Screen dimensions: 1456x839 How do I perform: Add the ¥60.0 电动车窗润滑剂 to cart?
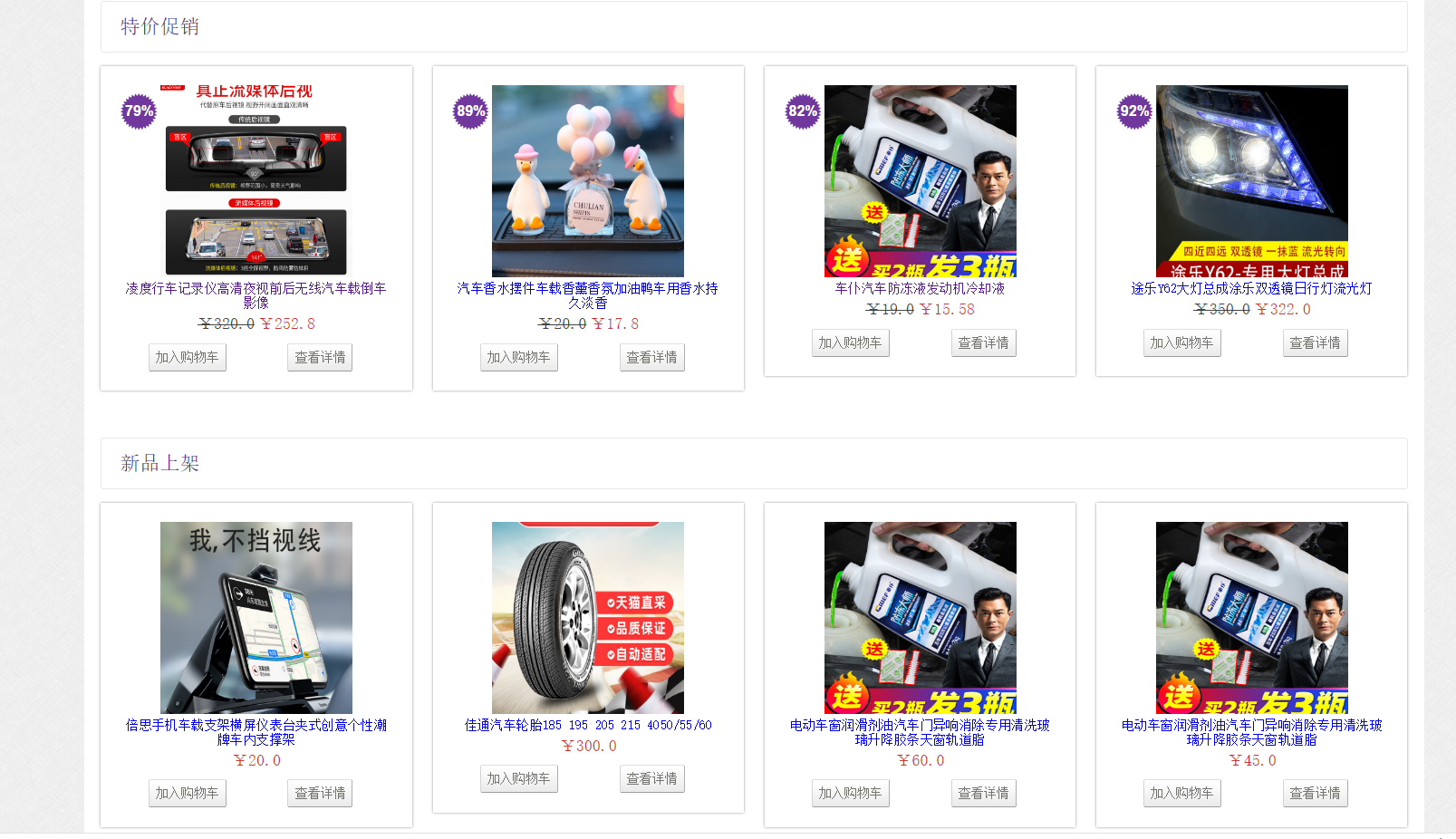pos(850,794)
